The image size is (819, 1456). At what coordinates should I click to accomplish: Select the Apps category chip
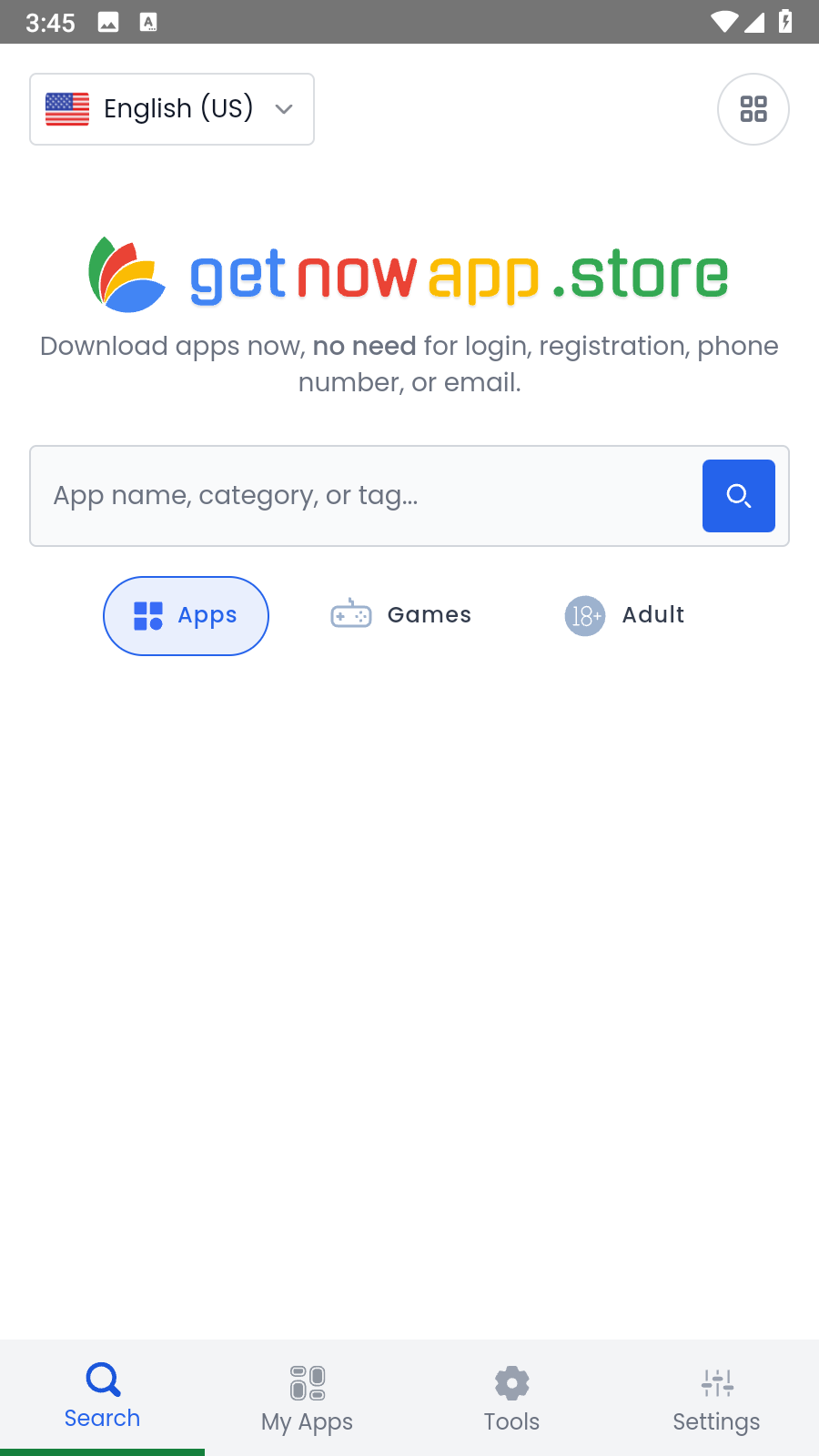[186, 616]
